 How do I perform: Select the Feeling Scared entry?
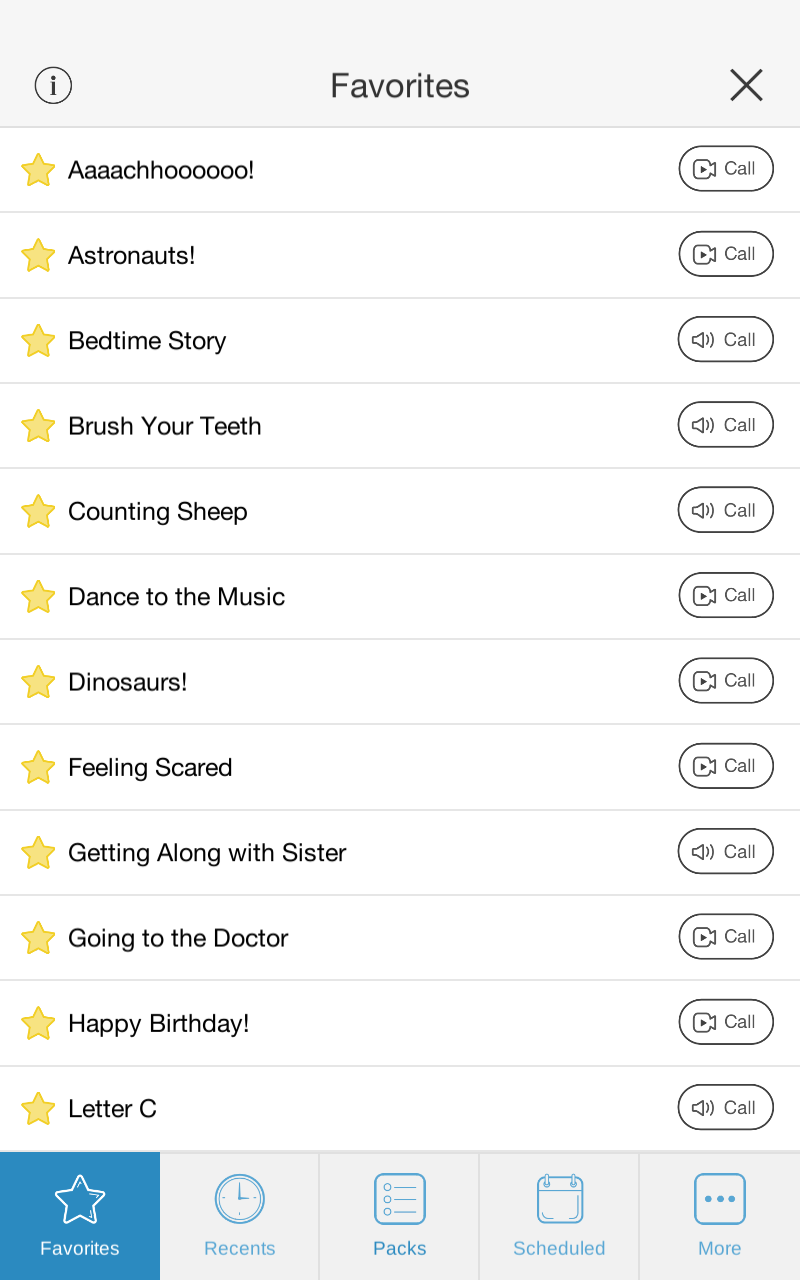point(400,767)
